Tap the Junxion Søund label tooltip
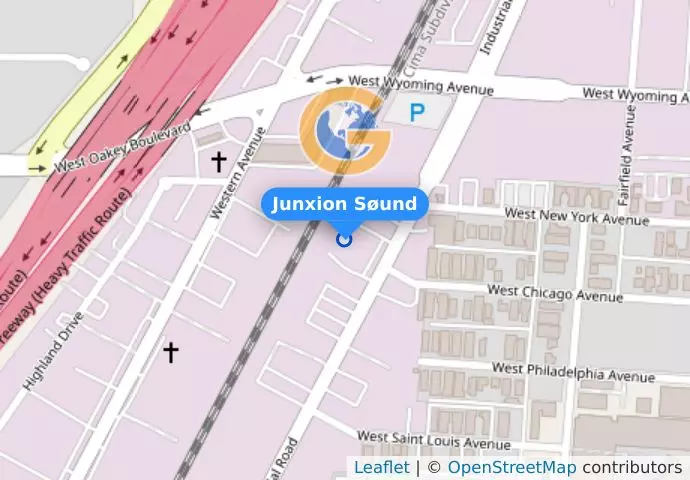The height and width of the screenshot is (480, 690). coord(345,204)
